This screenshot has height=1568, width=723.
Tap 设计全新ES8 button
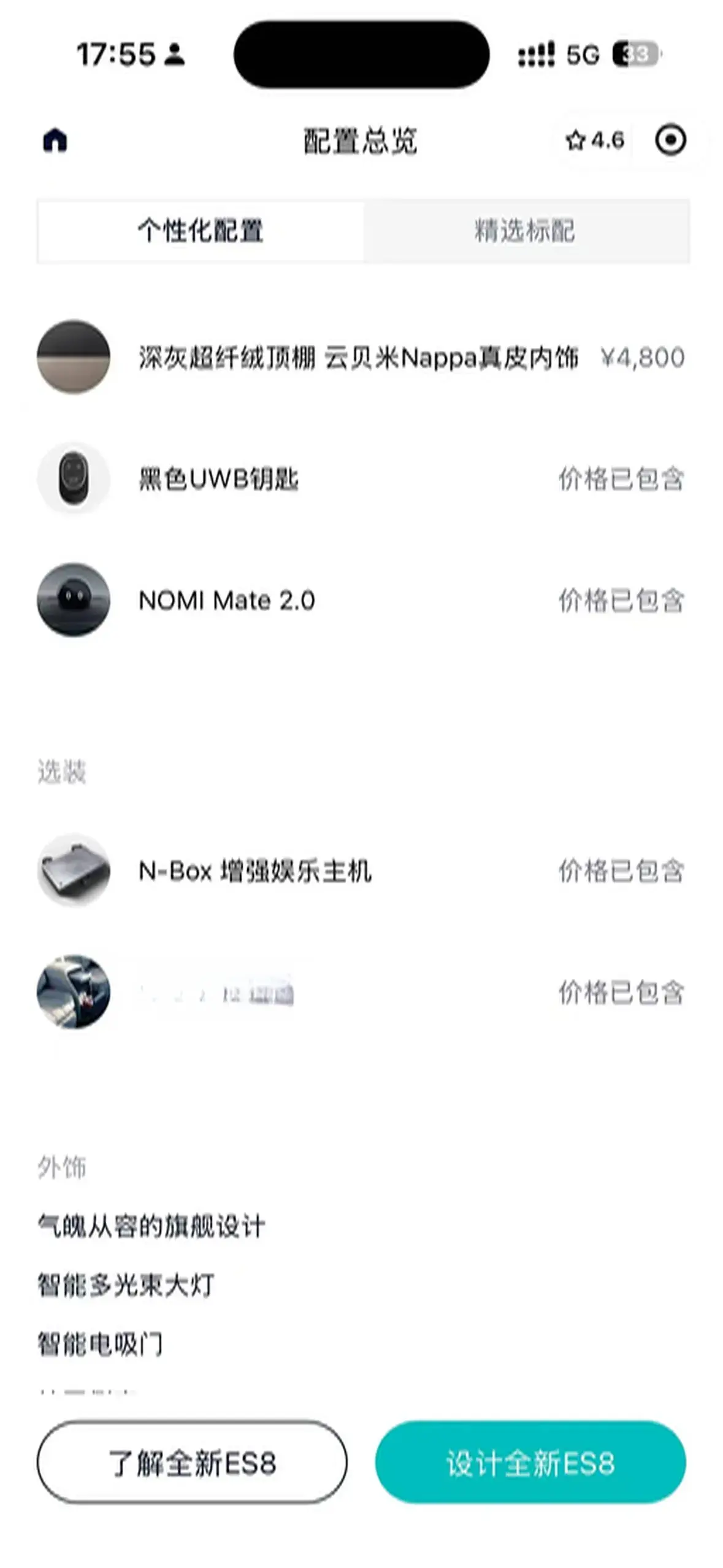tap(530, 1463)
